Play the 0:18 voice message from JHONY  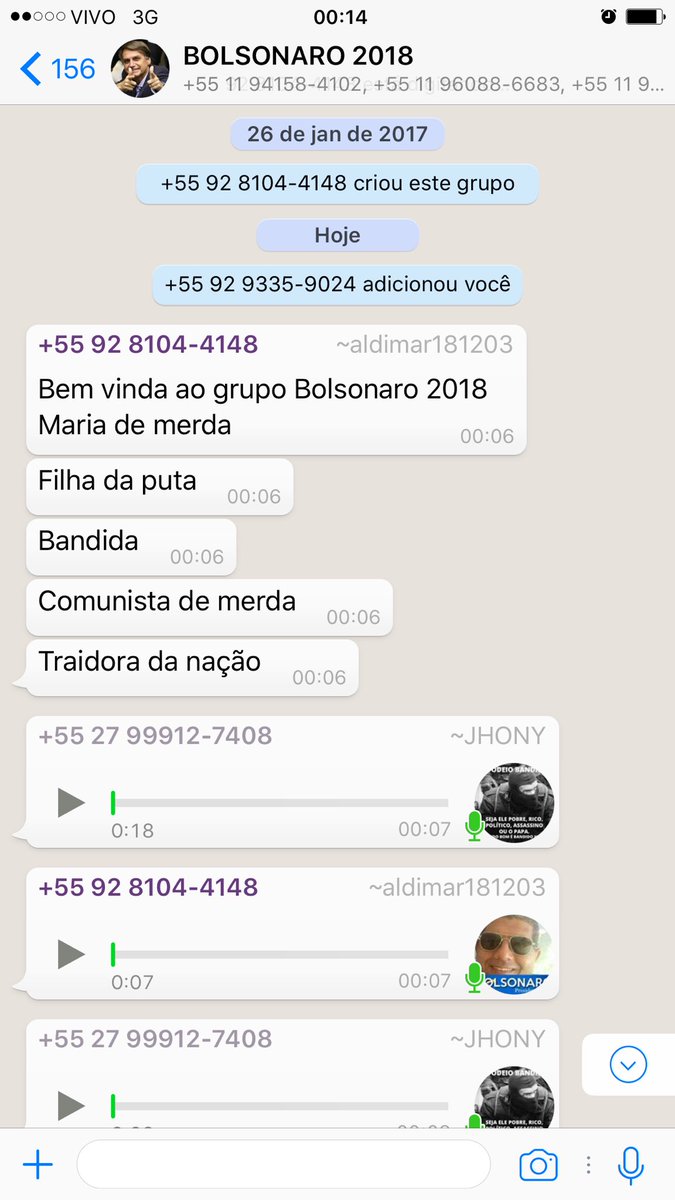pyautogui.click(x=70, y=802)
